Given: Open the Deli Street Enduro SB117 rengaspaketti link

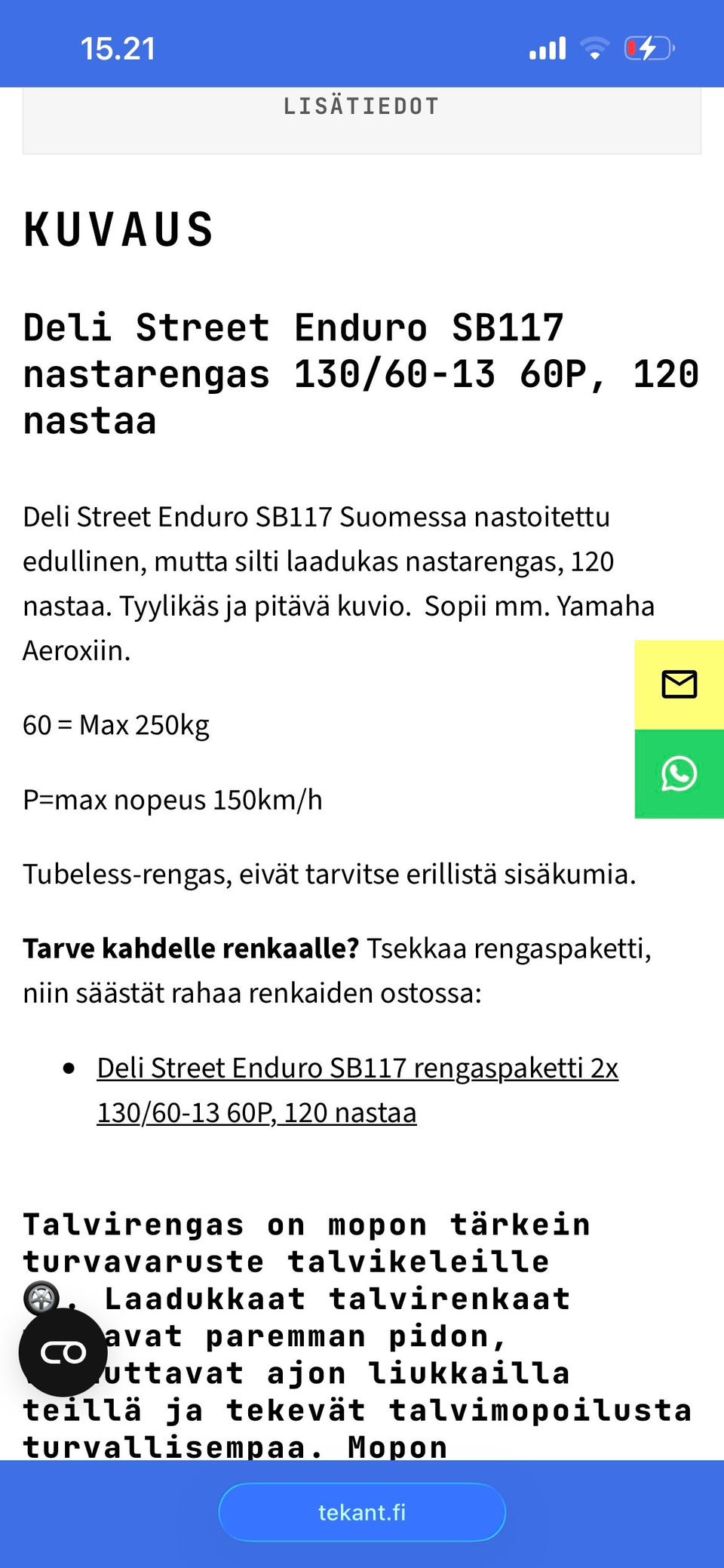Looking at the screenshot, I should click(357, 1067).
